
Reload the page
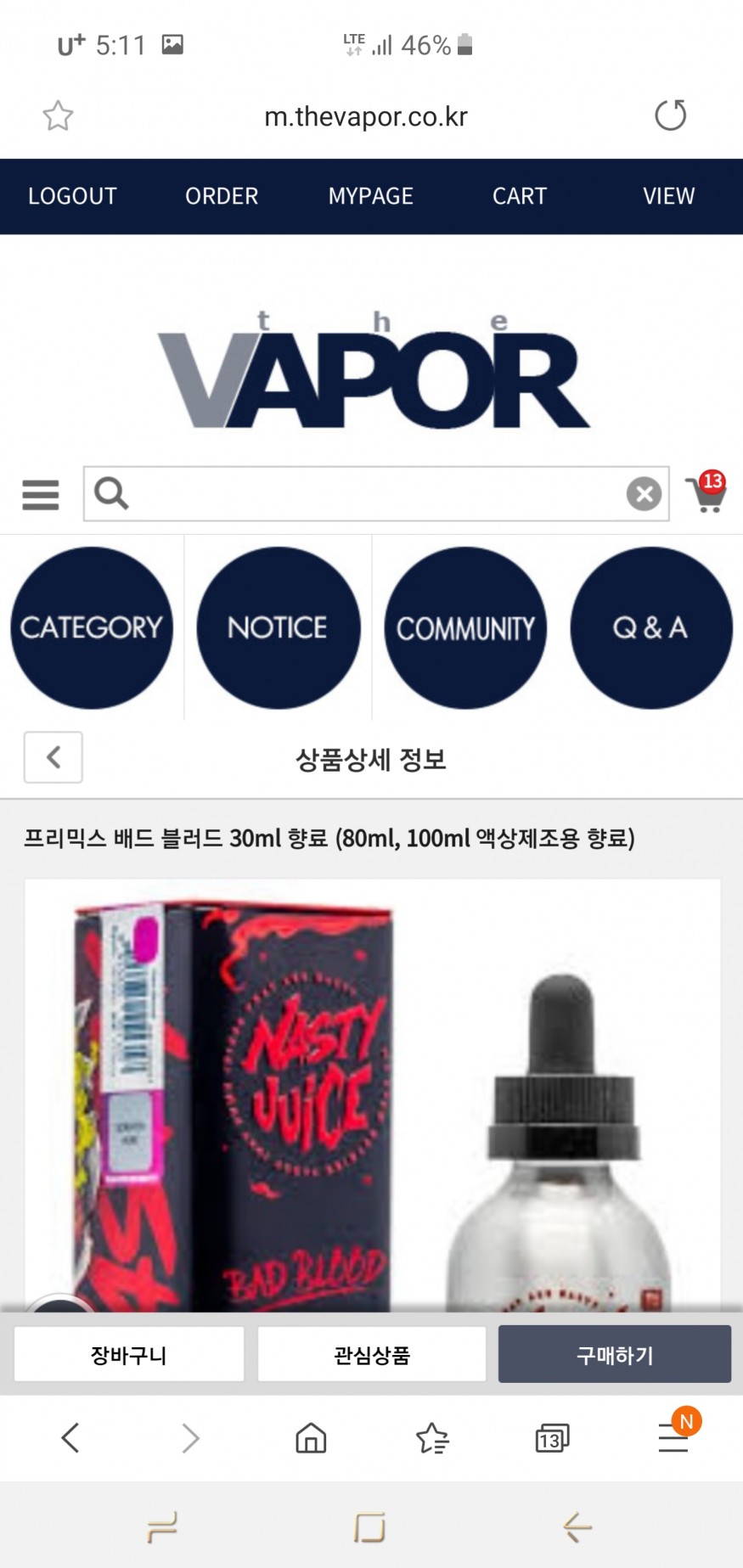pos(670,115)
